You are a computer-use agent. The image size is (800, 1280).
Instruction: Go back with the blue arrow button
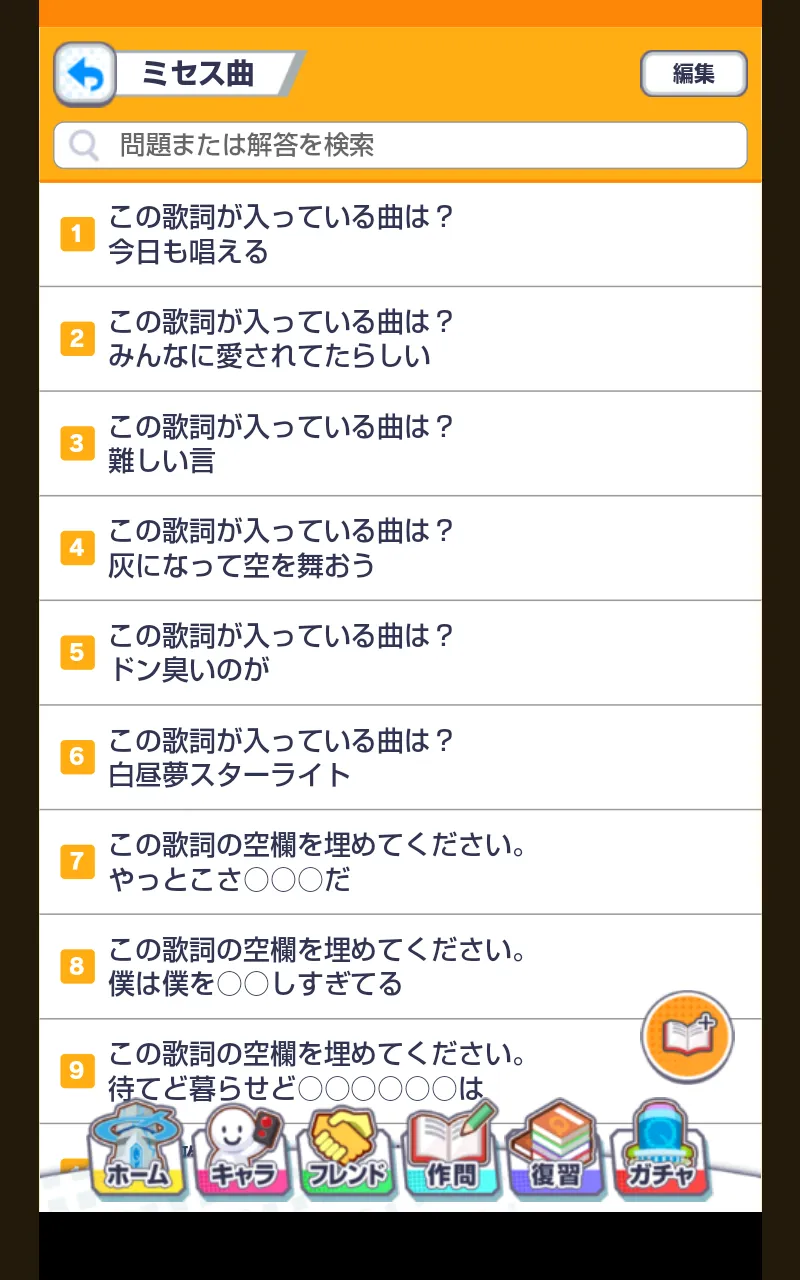84,74
